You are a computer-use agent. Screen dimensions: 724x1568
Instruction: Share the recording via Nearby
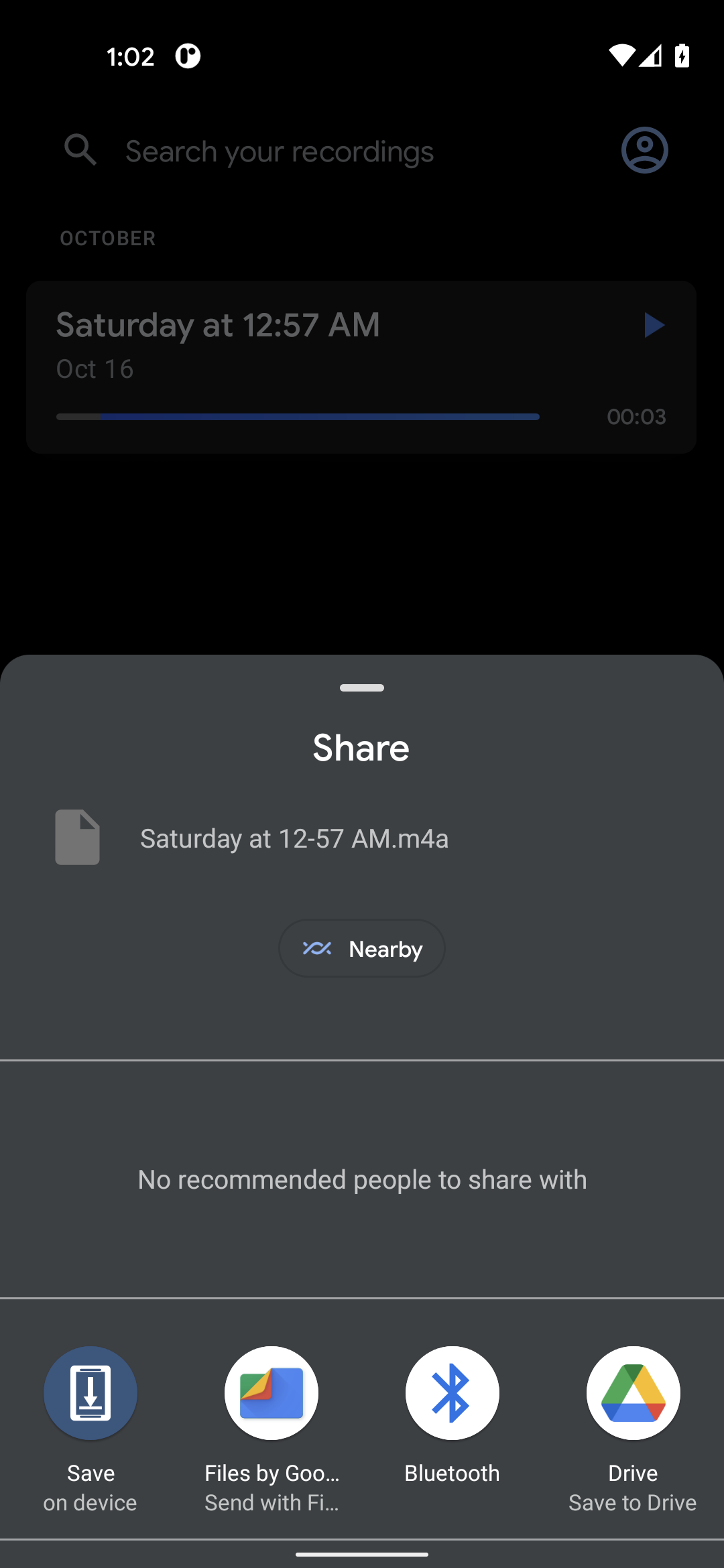(x=362, y=948)
